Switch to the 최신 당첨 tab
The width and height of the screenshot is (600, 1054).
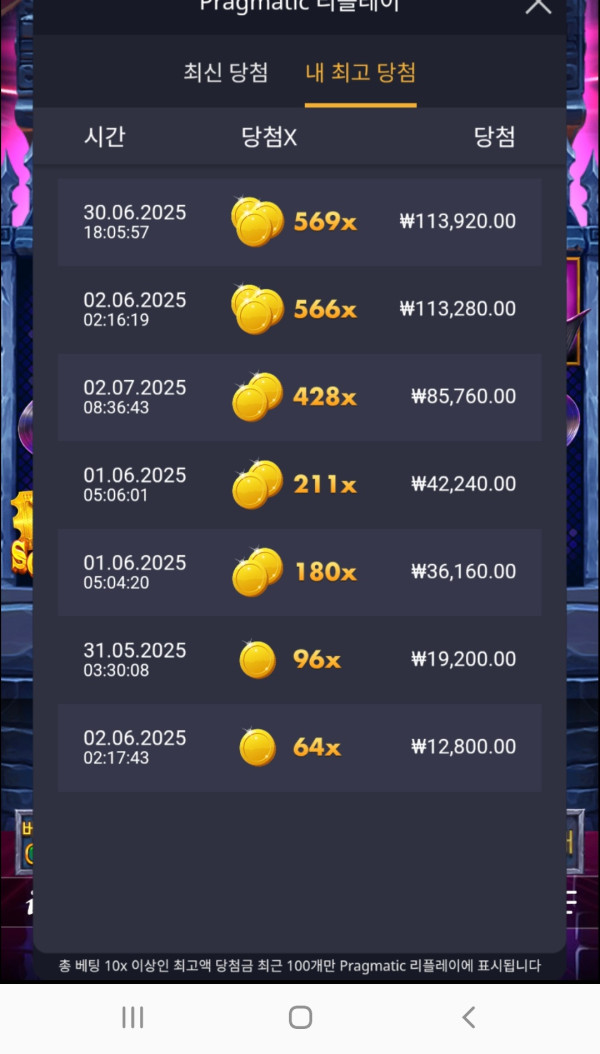click(226, 73)
